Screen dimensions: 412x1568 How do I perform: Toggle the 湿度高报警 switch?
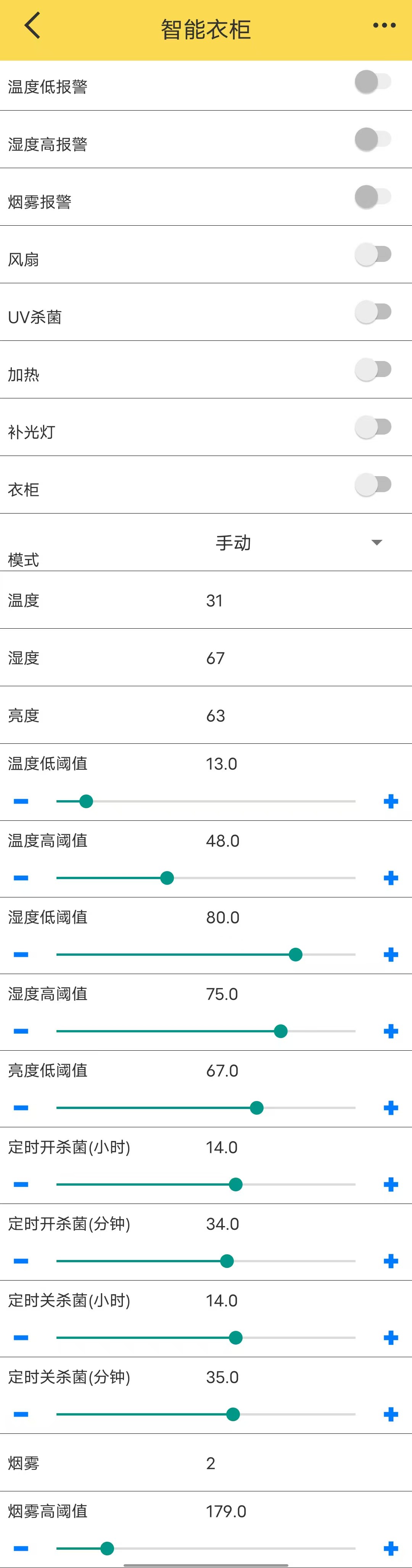373,140
